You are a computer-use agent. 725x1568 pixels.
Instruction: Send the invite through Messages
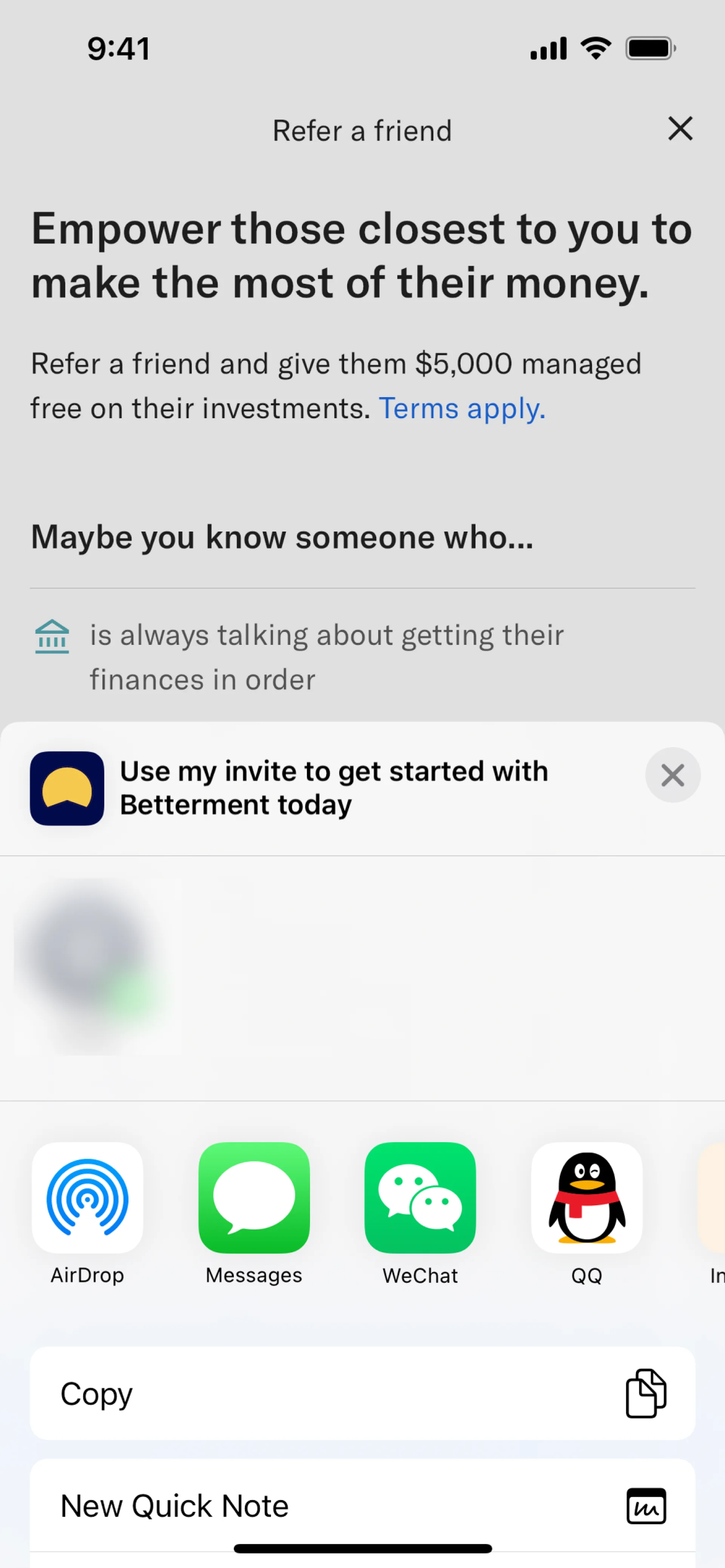[x=254, y=1198]
